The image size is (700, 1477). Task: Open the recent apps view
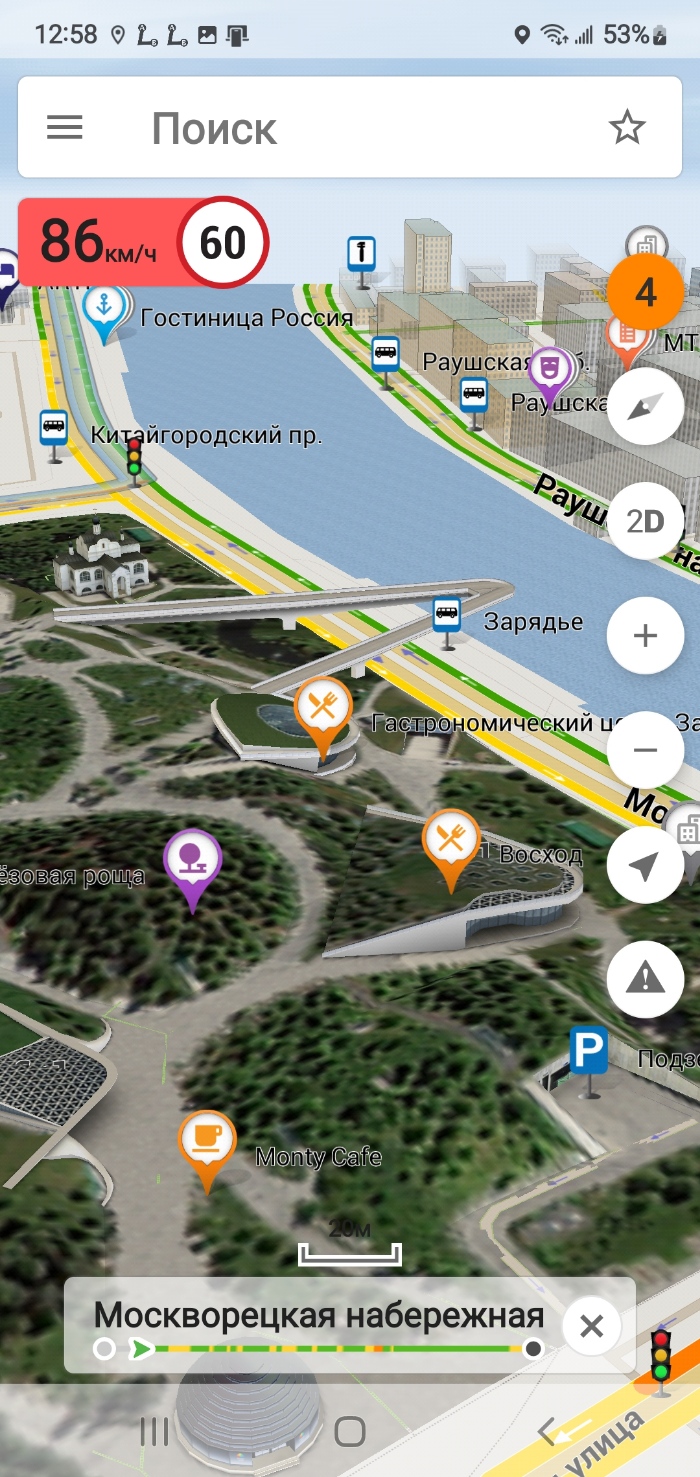[x=154, y=1432]
